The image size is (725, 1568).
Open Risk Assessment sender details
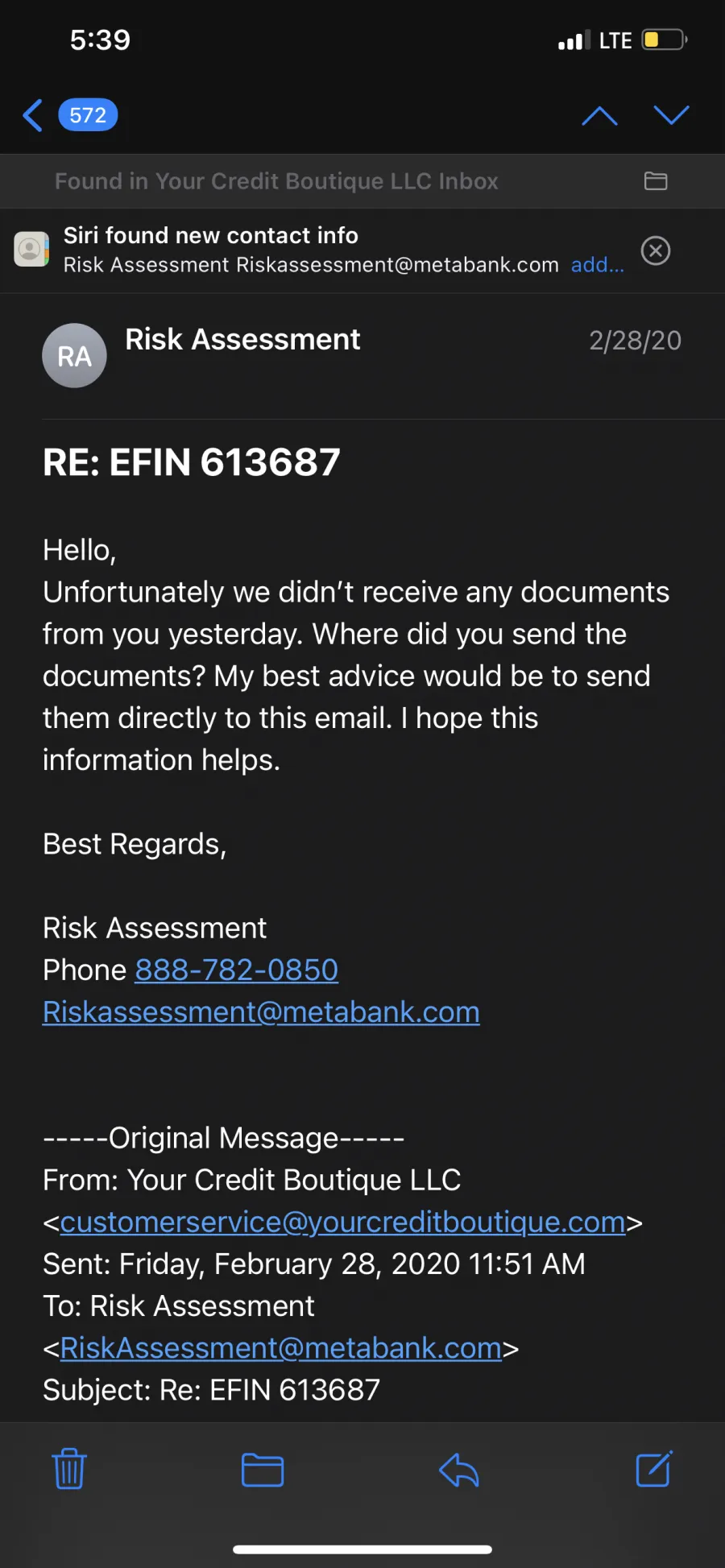tap(242, 339)
